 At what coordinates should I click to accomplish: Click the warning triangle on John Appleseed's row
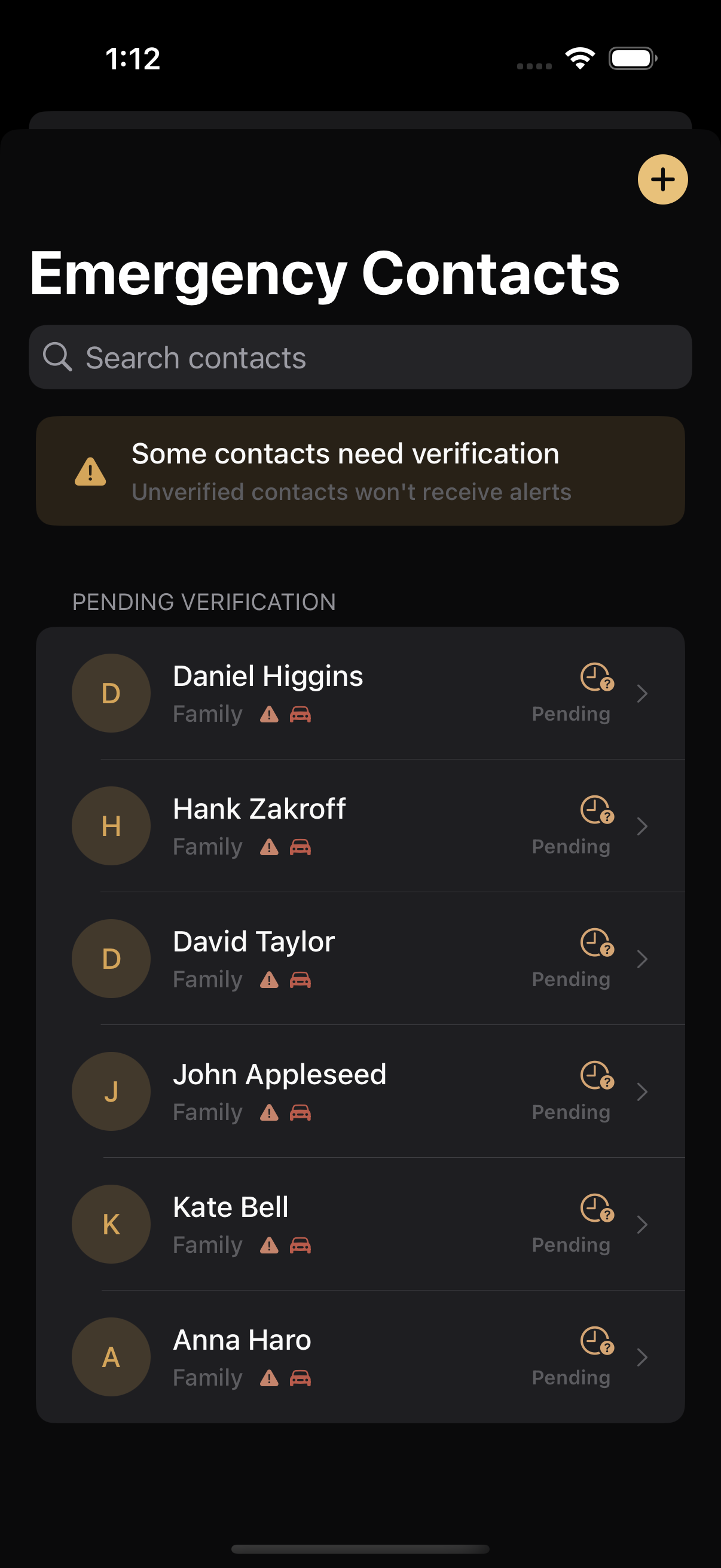pyautogui.click(x=269, y=1112)
